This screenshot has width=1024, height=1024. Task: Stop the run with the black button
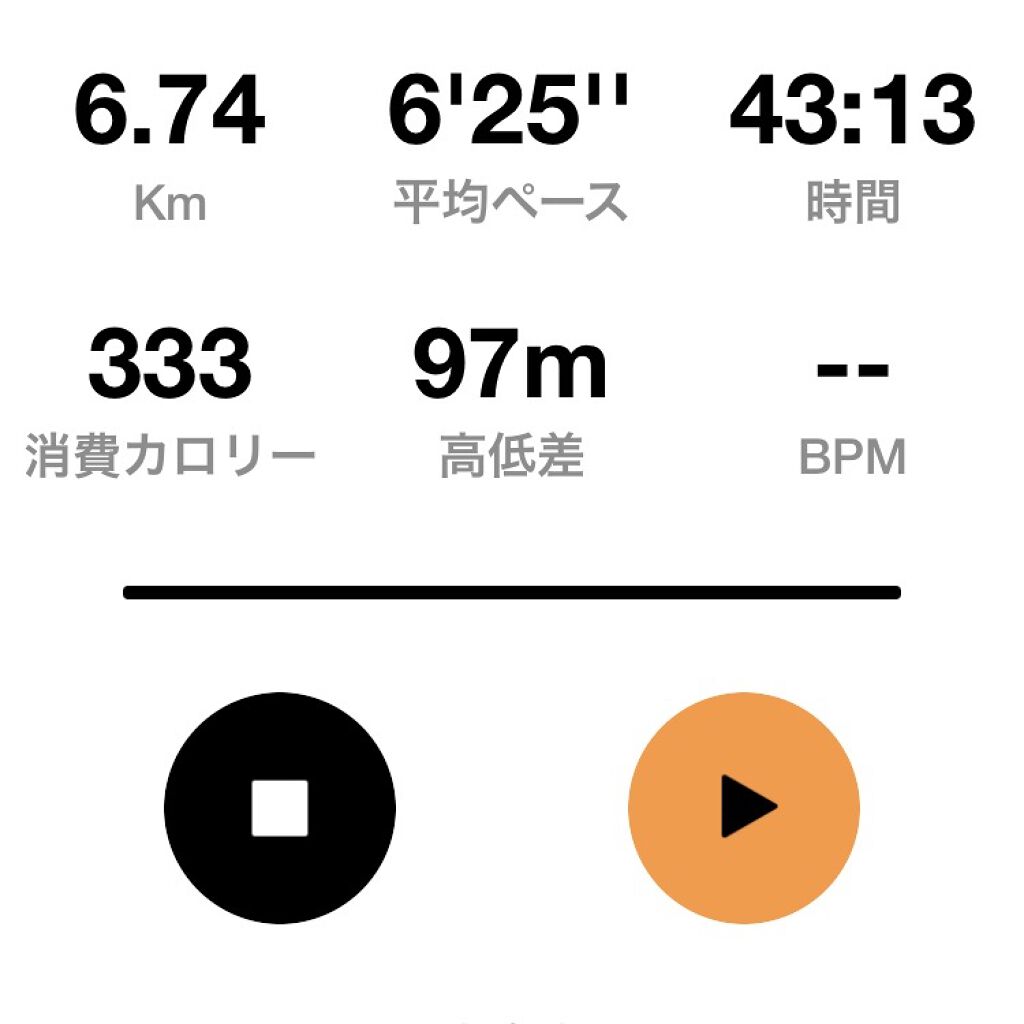pos(279,808)
